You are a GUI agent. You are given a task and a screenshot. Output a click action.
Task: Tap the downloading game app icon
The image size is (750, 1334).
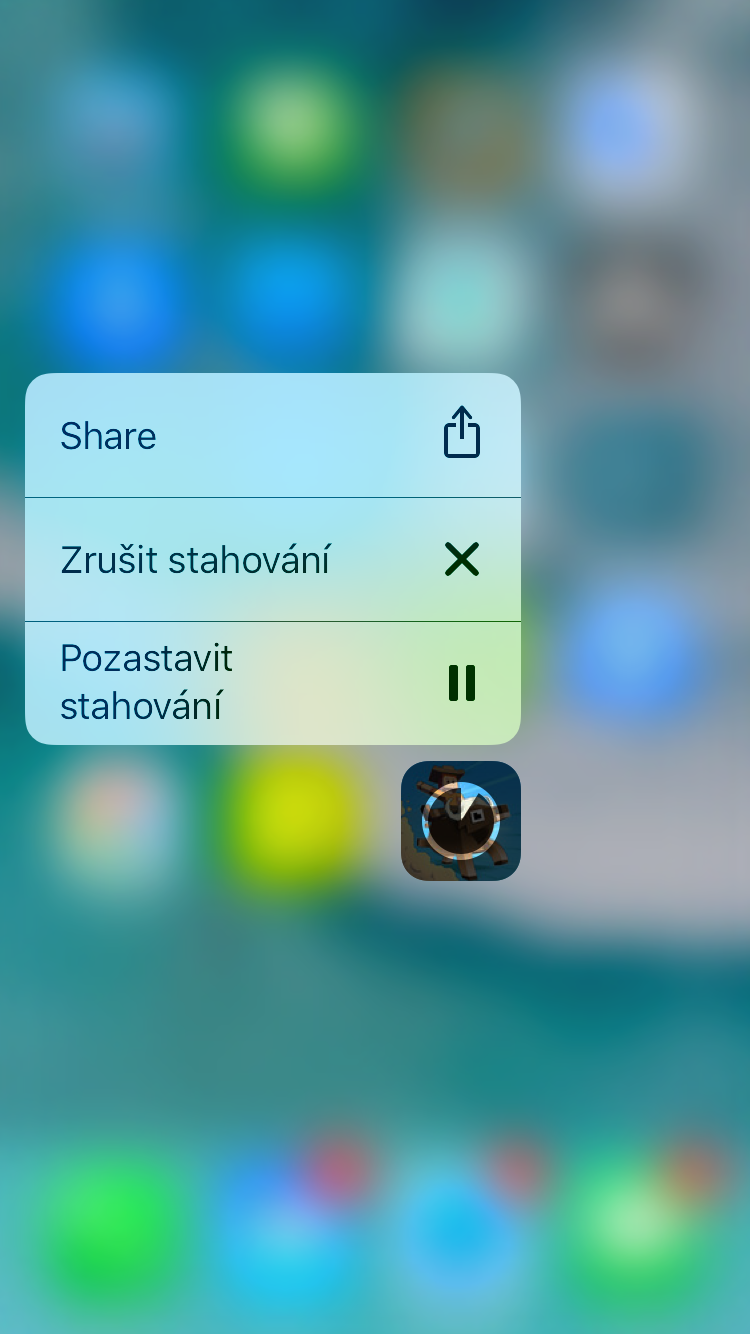(x=461, y=821)
